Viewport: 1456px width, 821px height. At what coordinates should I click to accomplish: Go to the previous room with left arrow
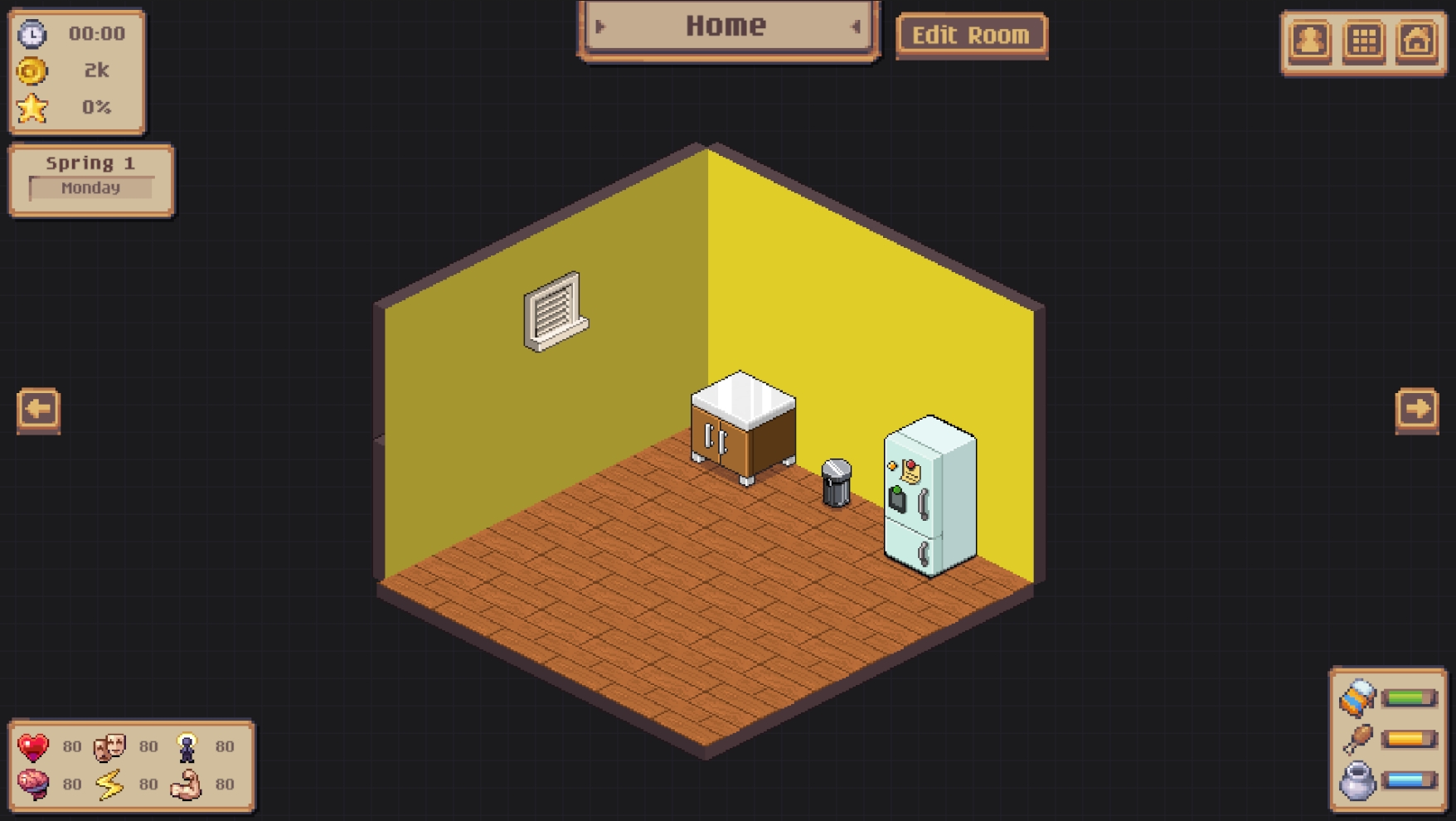38,409
